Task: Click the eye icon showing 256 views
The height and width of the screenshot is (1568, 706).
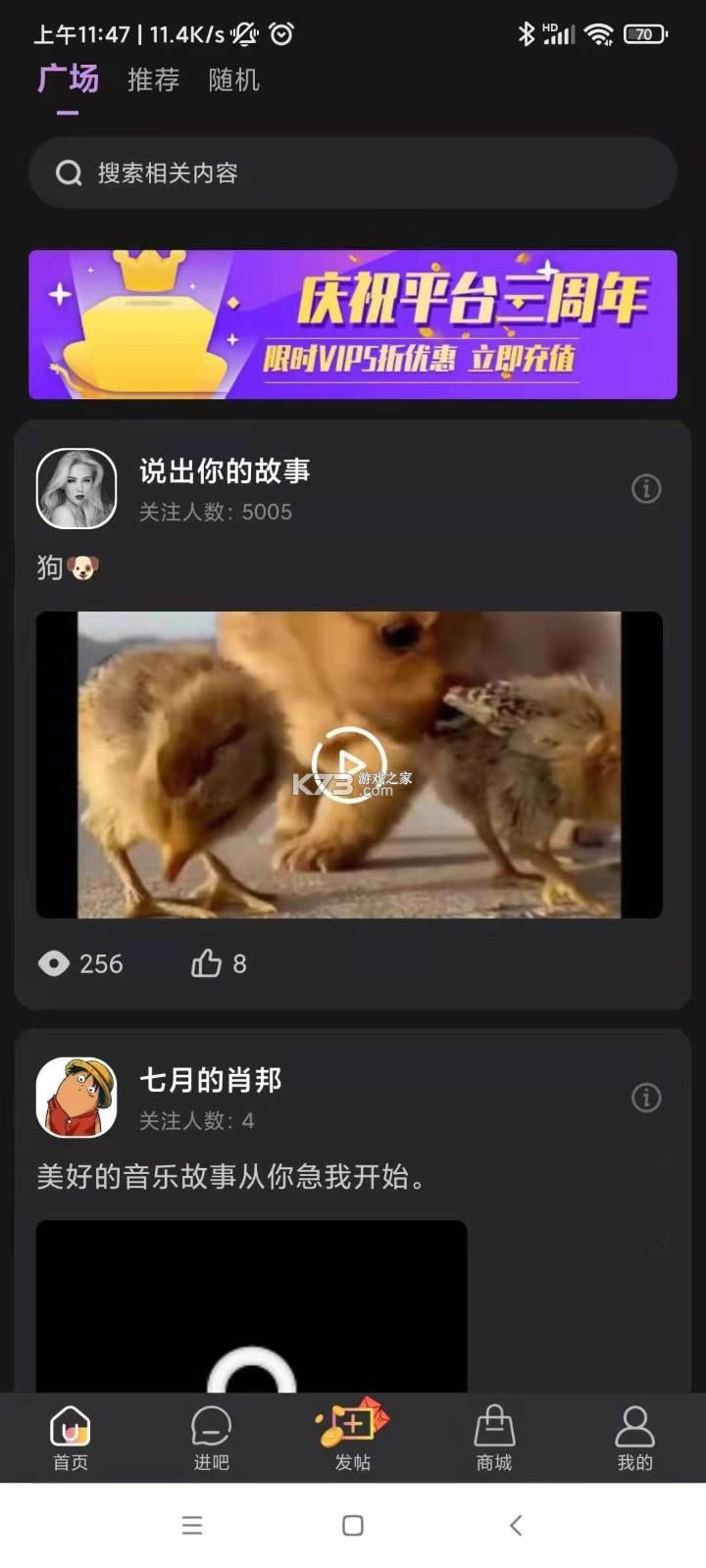Action: (x=53, y=963)
